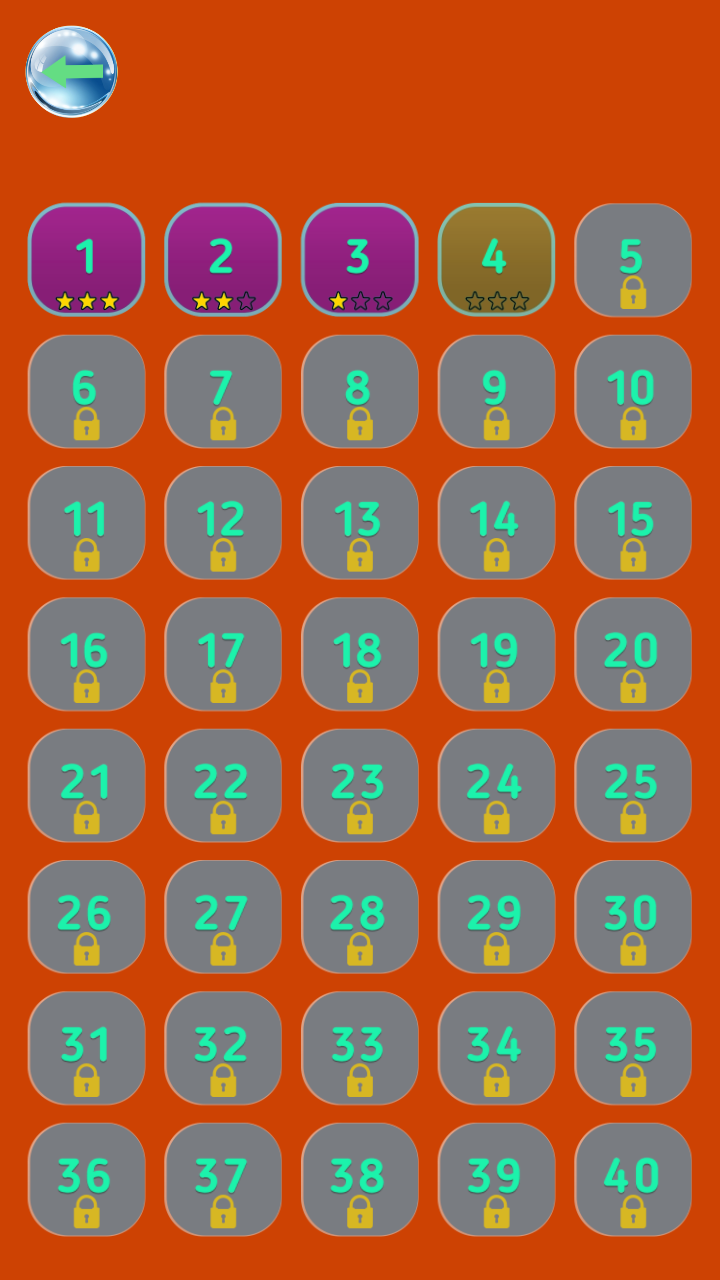Replay level 2
The width and height of the screenshot is (720, 1280).
point(223,260)
